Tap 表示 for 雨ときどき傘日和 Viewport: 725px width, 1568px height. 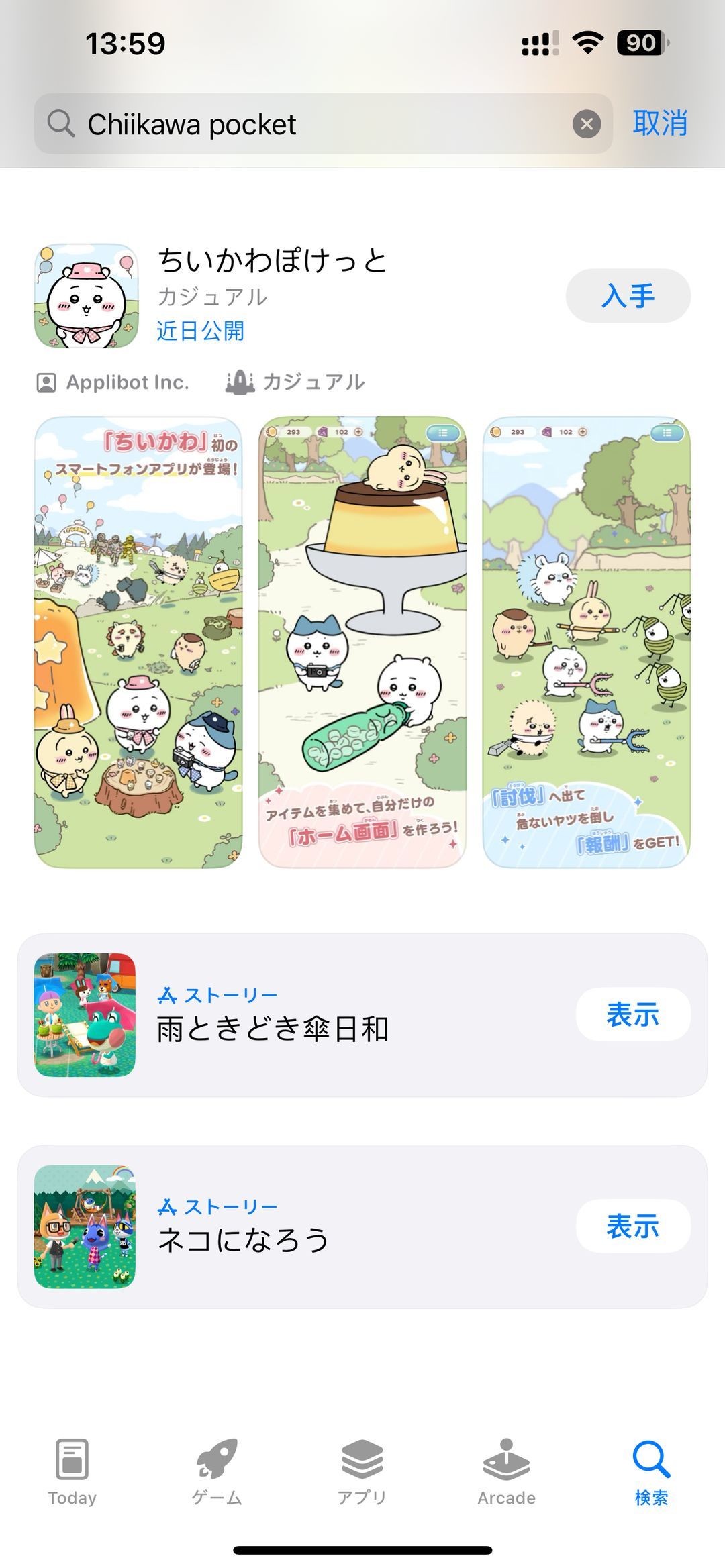coord(632,1014)
